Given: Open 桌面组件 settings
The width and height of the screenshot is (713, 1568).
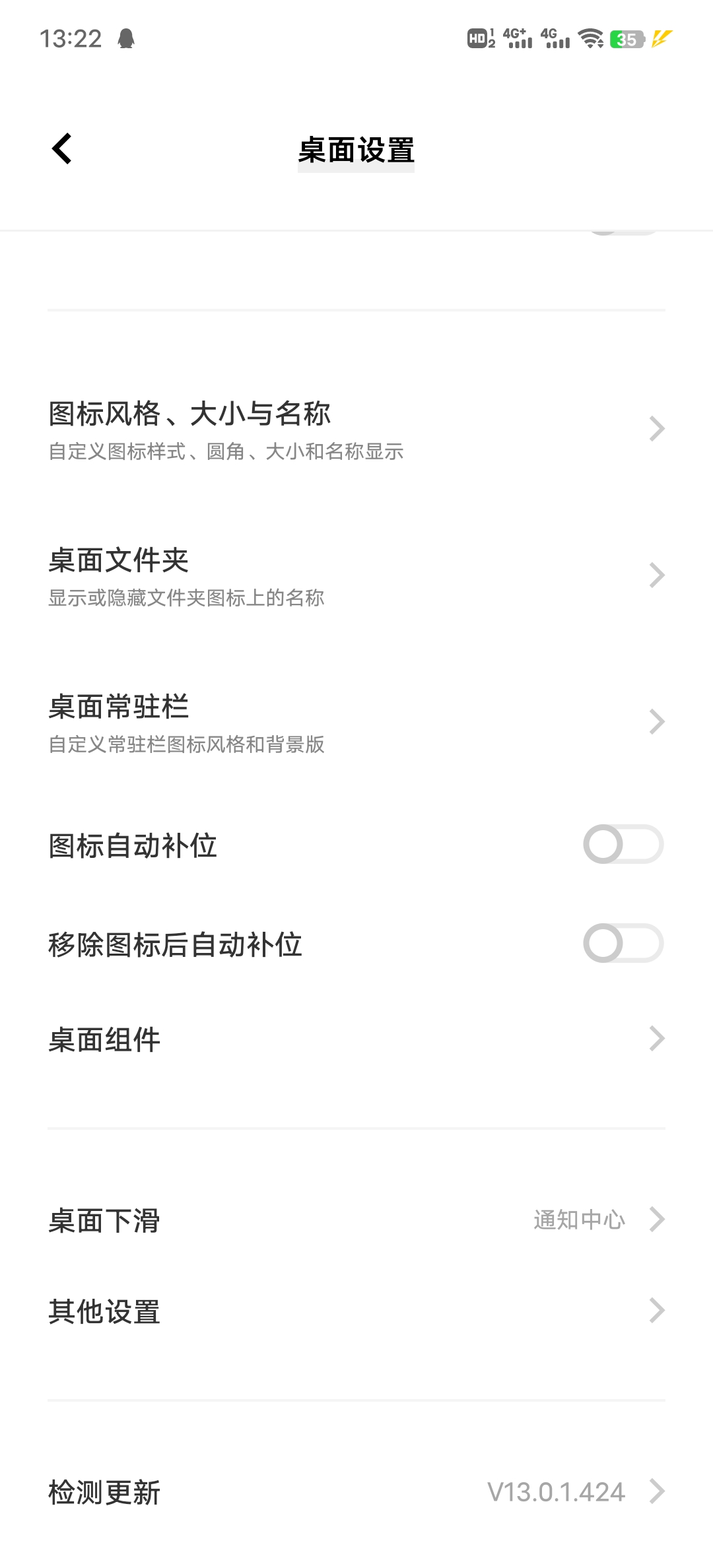Looking at the screenshot, I should pyautogui.click(x=356, y=1039).
